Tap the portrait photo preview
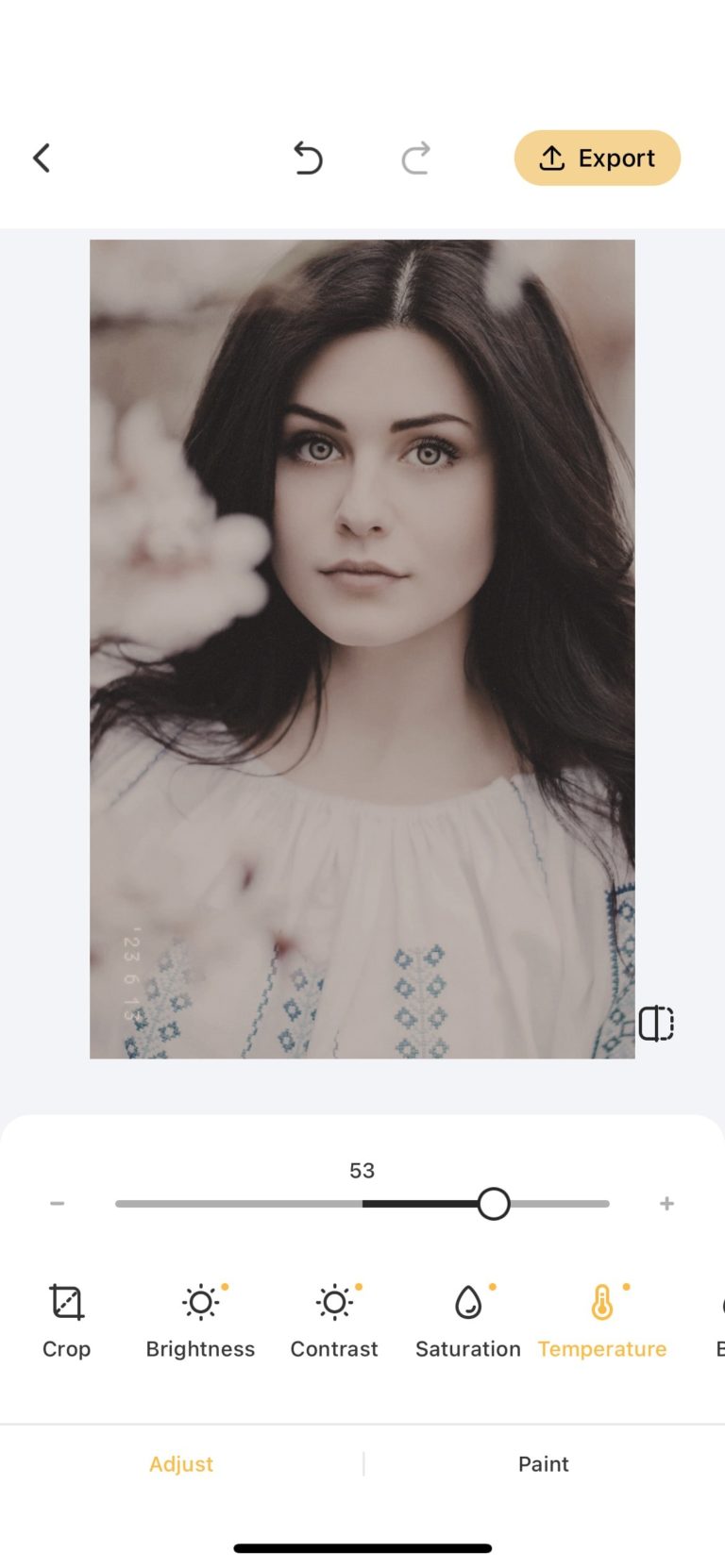This screenshot has width=725, height=1568. [x=362, y=646]
